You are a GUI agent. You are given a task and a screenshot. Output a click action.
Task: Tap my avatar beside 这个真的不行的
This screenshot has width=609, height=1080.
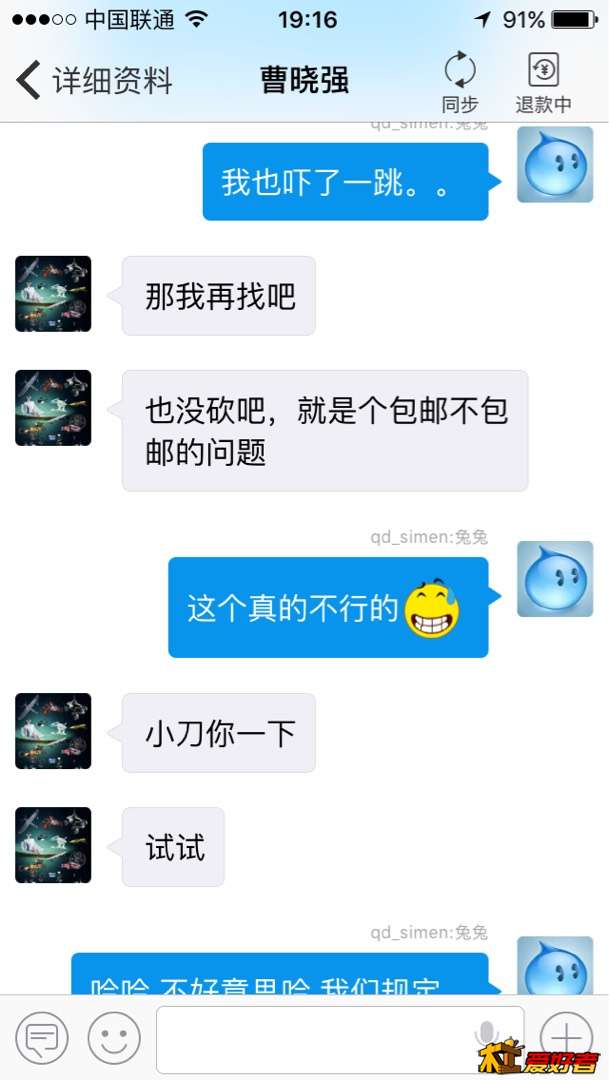555,579
